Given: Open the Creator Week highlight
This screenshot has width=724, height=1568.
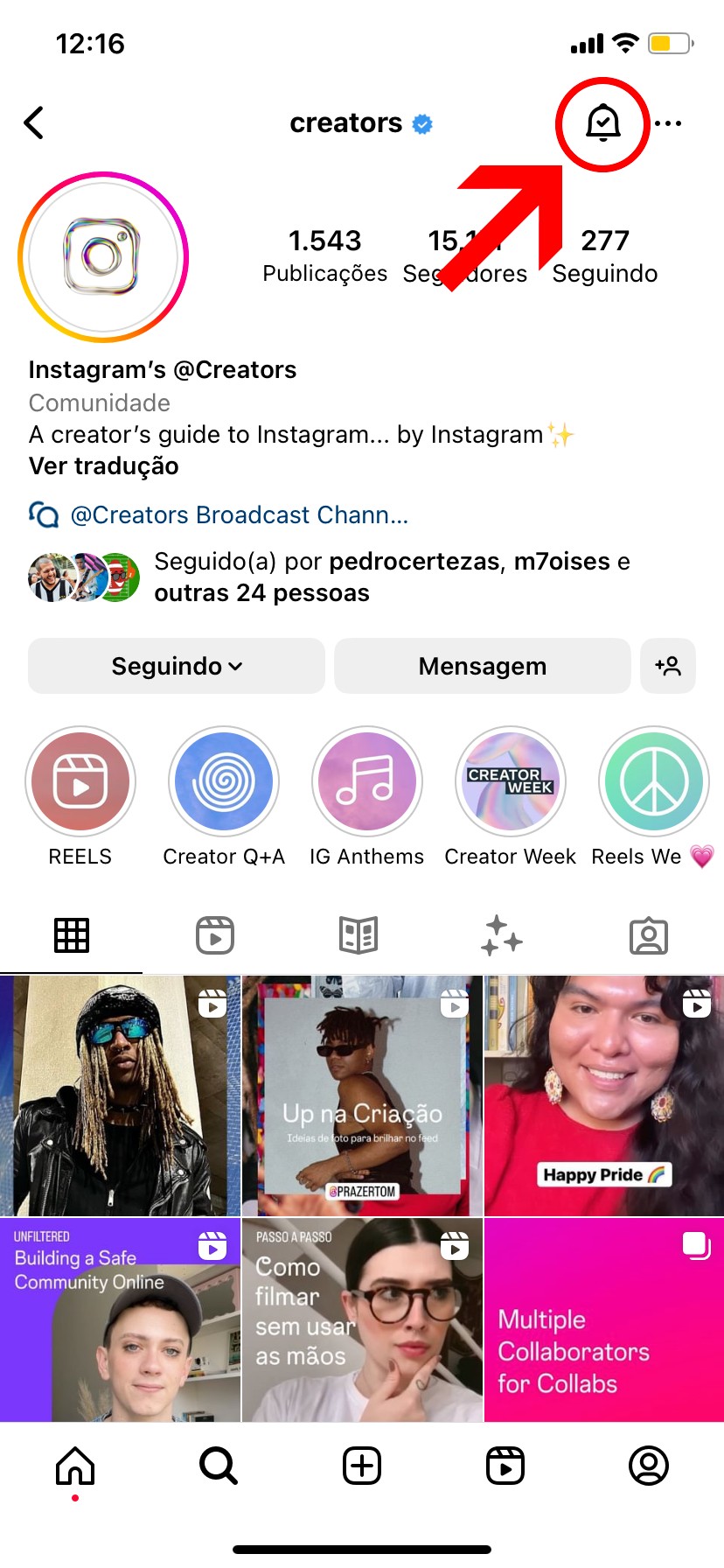Looking at the screenshot, I should 511,781.
